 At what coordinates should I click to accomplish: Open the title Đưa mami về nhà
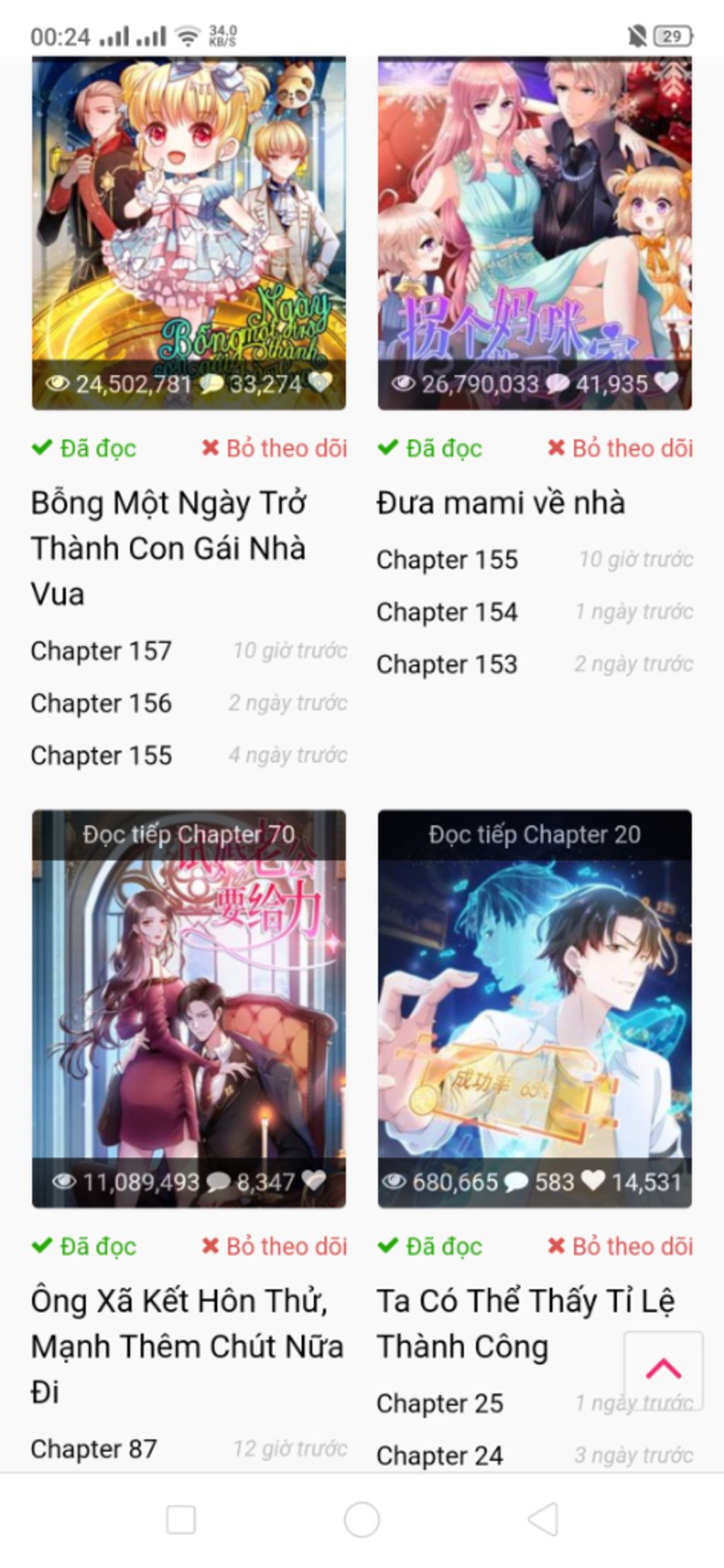501,503
